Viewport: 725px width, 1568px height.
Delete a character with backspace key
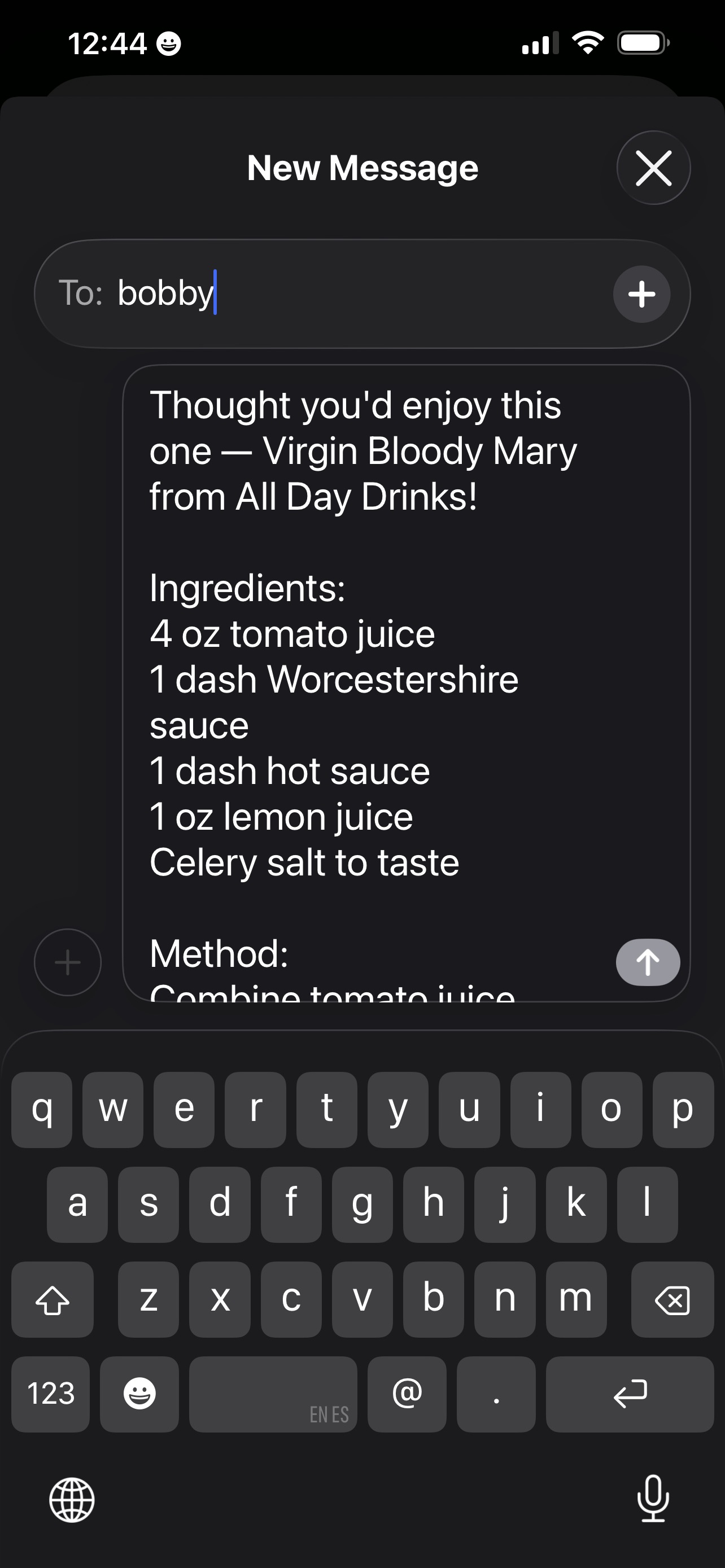point(672,1299)
